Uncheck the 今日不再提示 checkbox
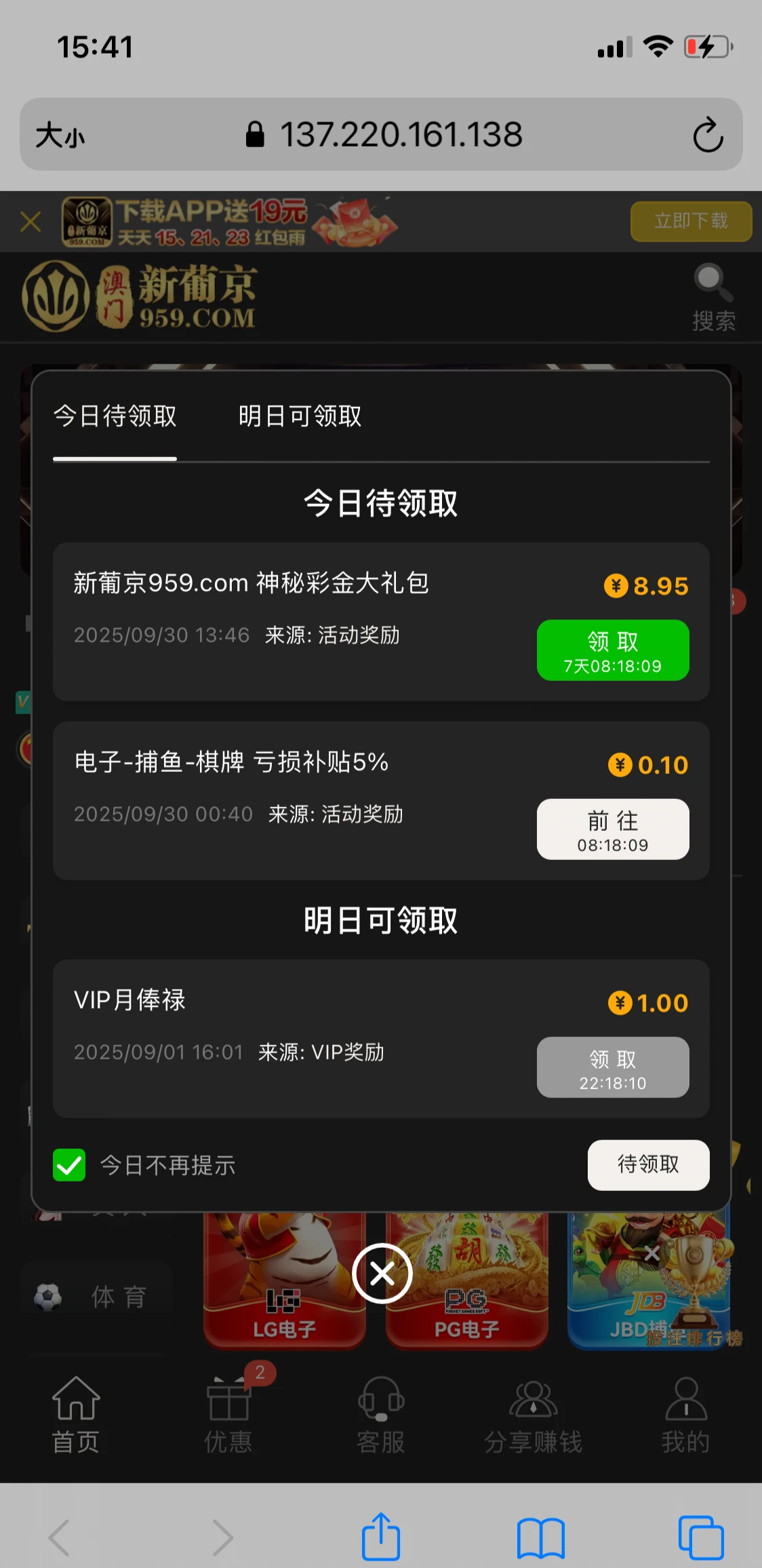Image resolution: width=762 pixels, height=1568 pixels. [x=69, y=1165]
